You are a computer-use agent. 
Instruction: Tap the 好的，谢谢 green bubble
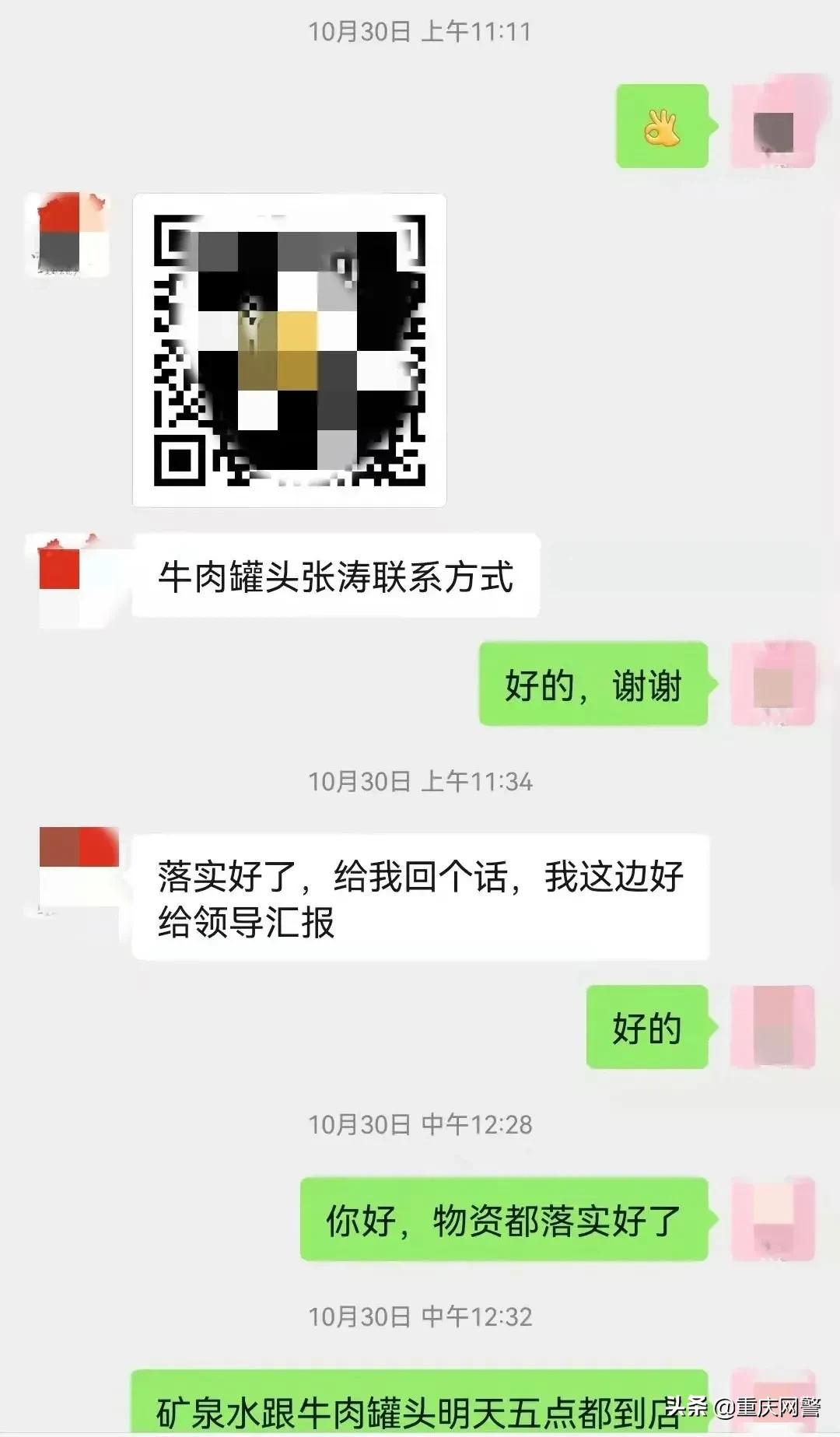tap(595, 685)
